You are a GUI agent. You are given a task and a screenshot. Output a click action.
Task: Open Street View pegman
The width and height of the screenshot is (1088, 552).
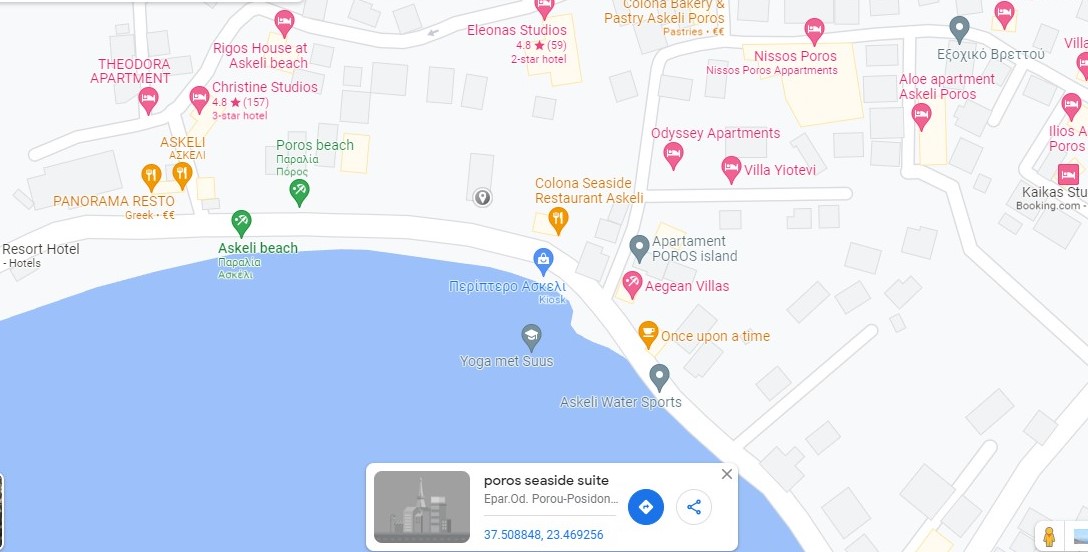pyautogui.click(x=1049, y=536)
